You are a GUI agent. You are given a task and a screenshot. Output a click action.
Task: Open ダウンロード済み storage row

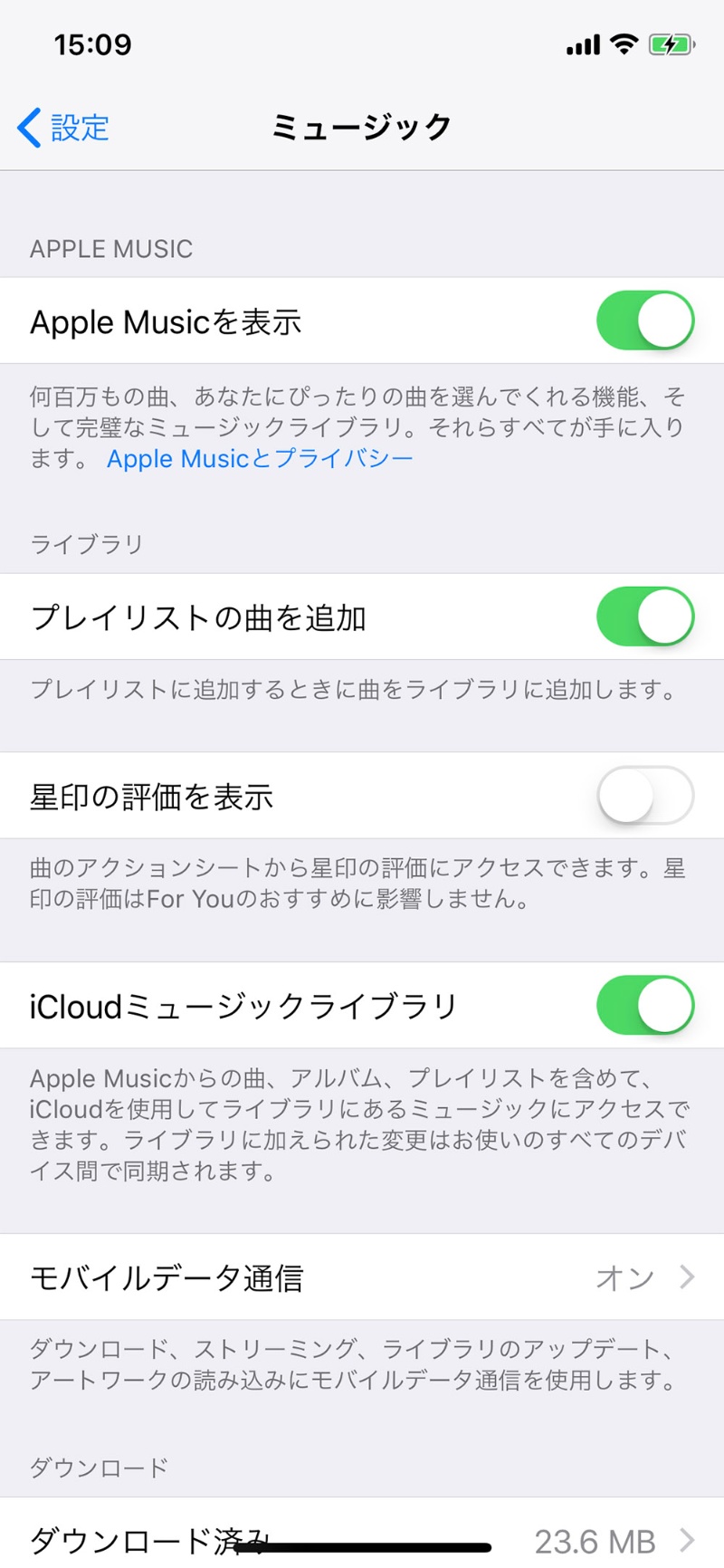pyautogui.click(x=362, y=1540)
